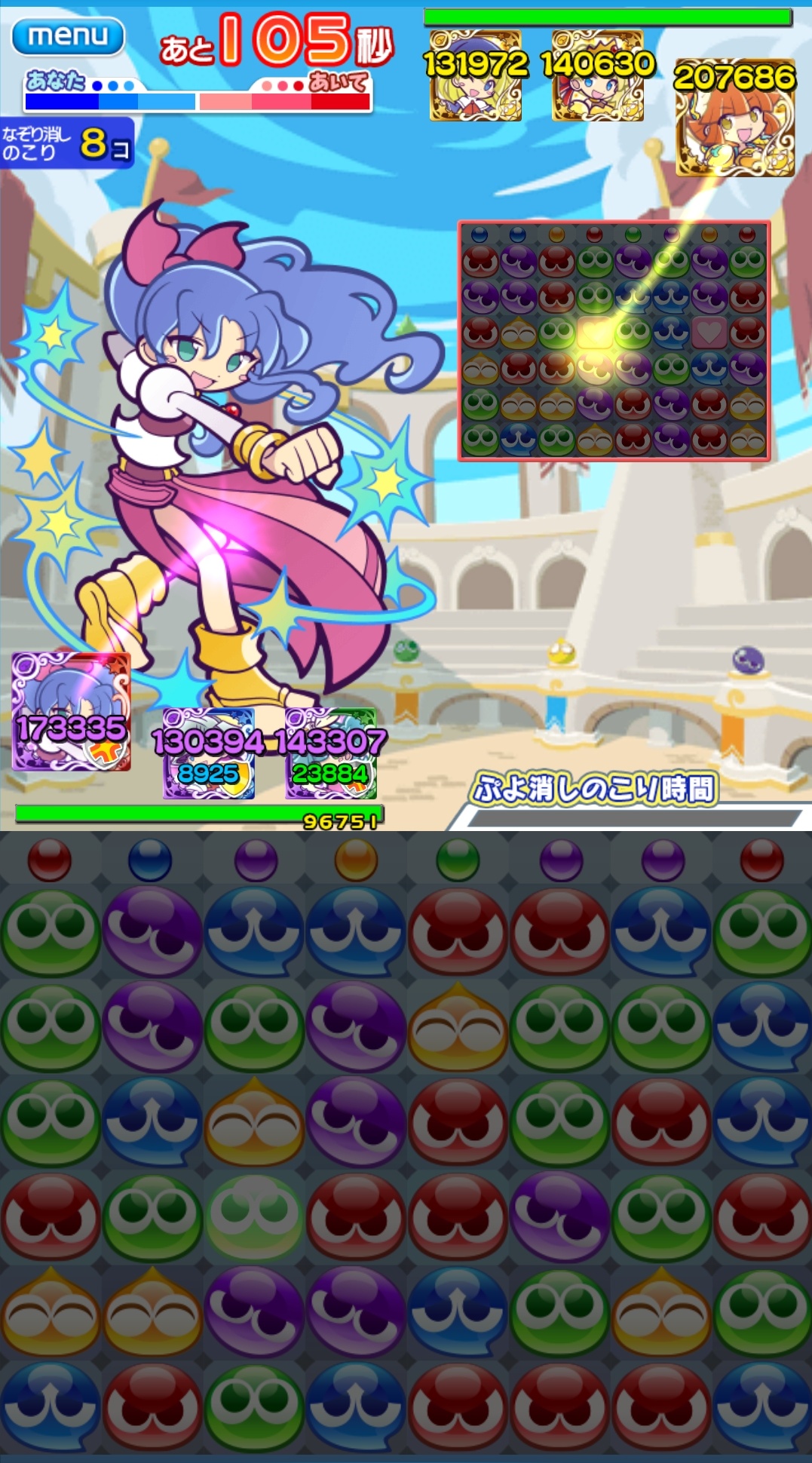
Task: Tap the only yellow puyo in second row
Action: pyautogui.click(x=457, y=1027)
